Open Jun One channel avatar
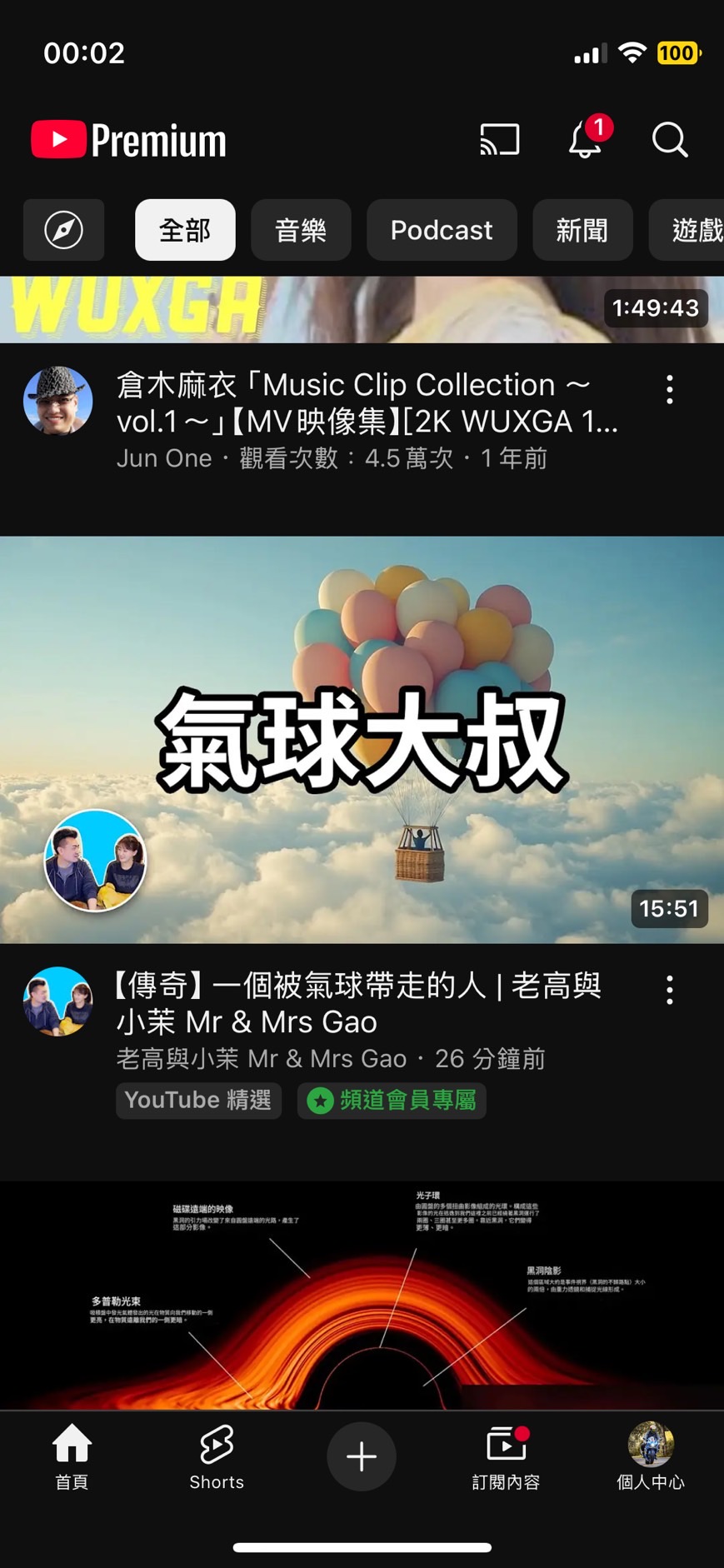This screenshot has height=1568, width=724. point(57,402)
